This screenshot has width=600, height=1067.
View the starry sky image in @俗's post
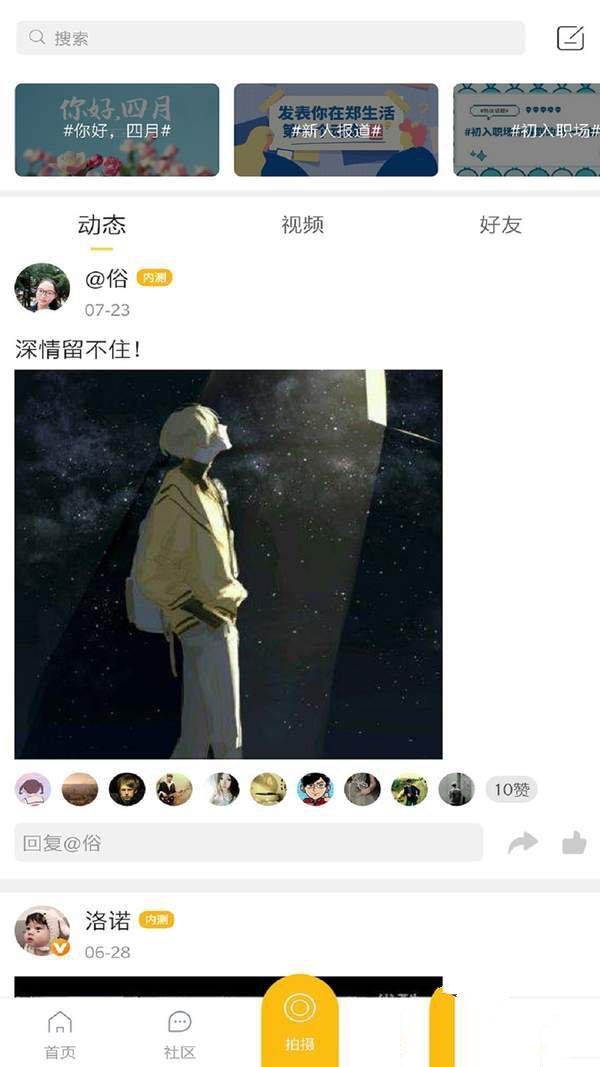click(x=228, y=564)
